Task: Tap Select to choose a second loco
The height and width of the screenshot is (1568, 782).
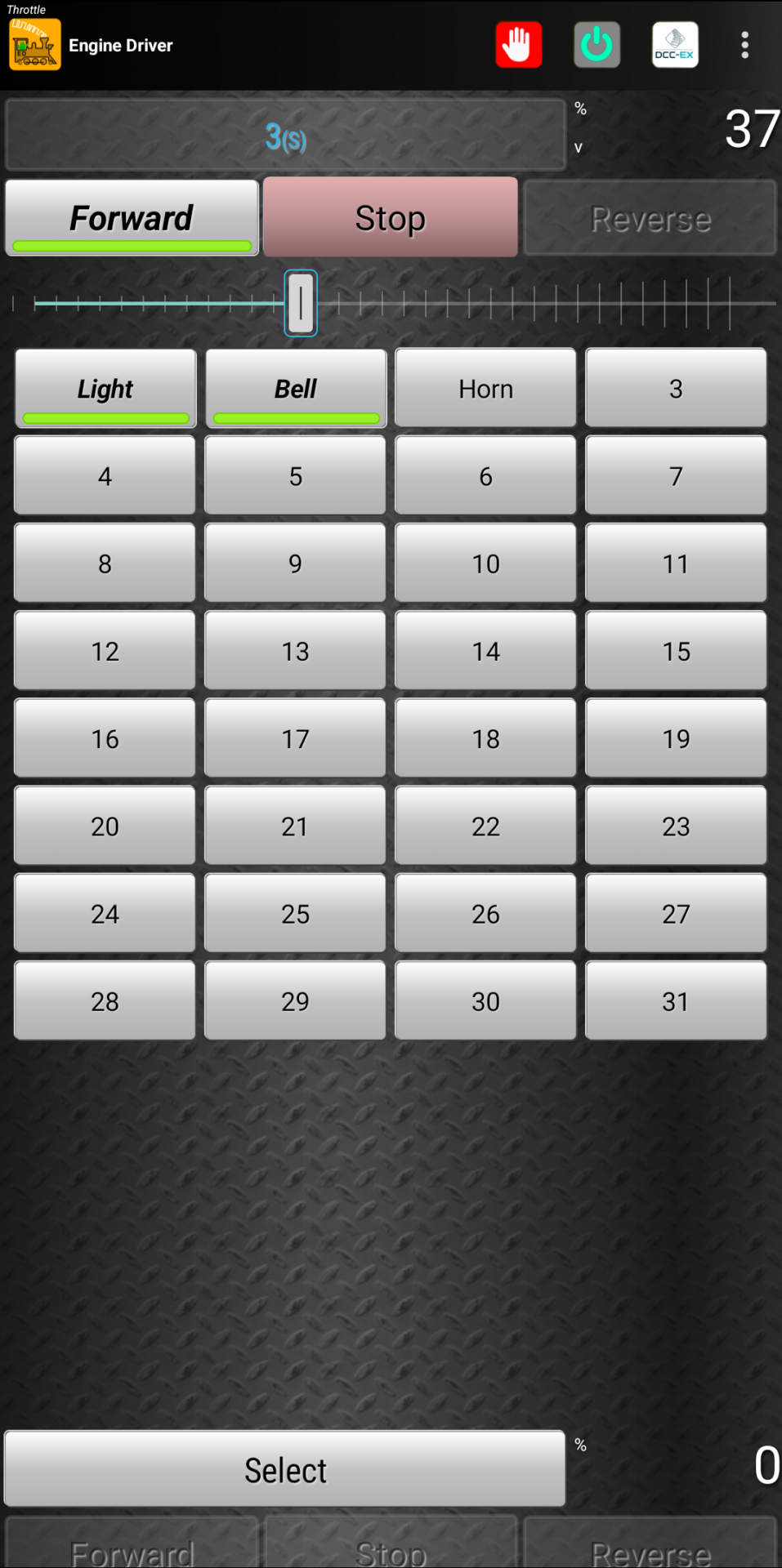Action: (285, 1469)
